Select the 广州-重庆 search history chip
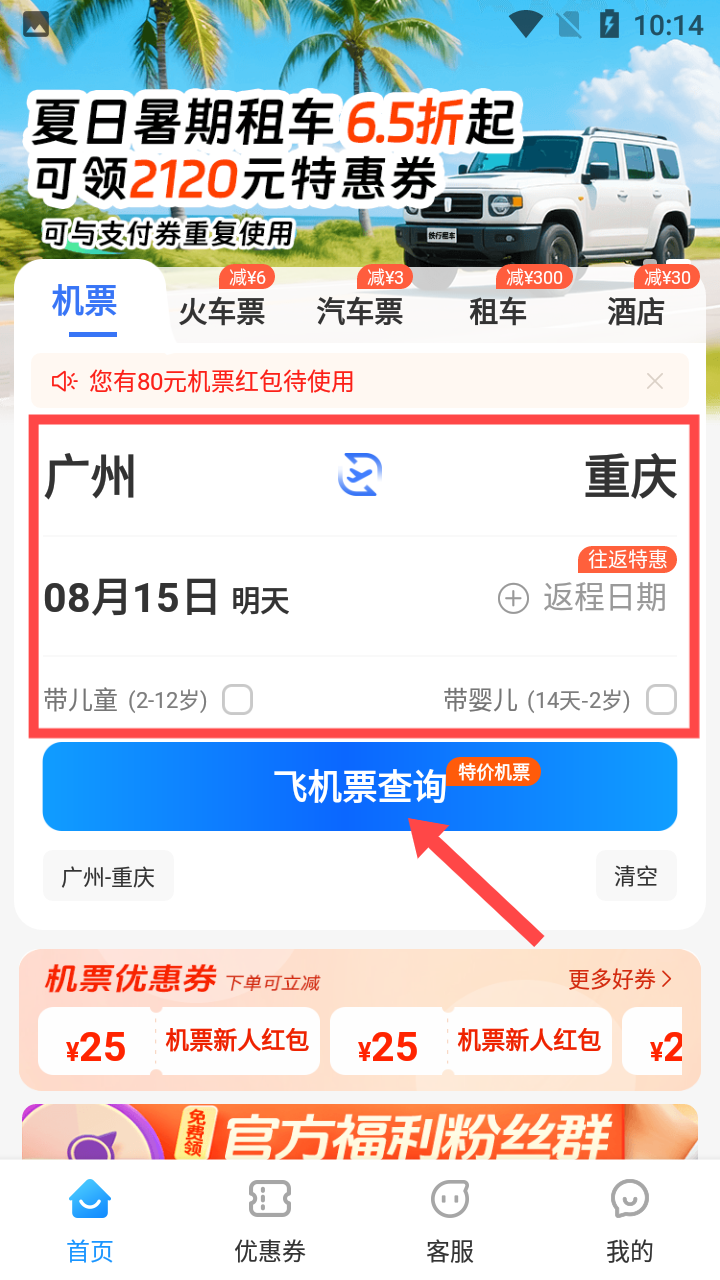The image size is (720, 1280). click(108, 877)
